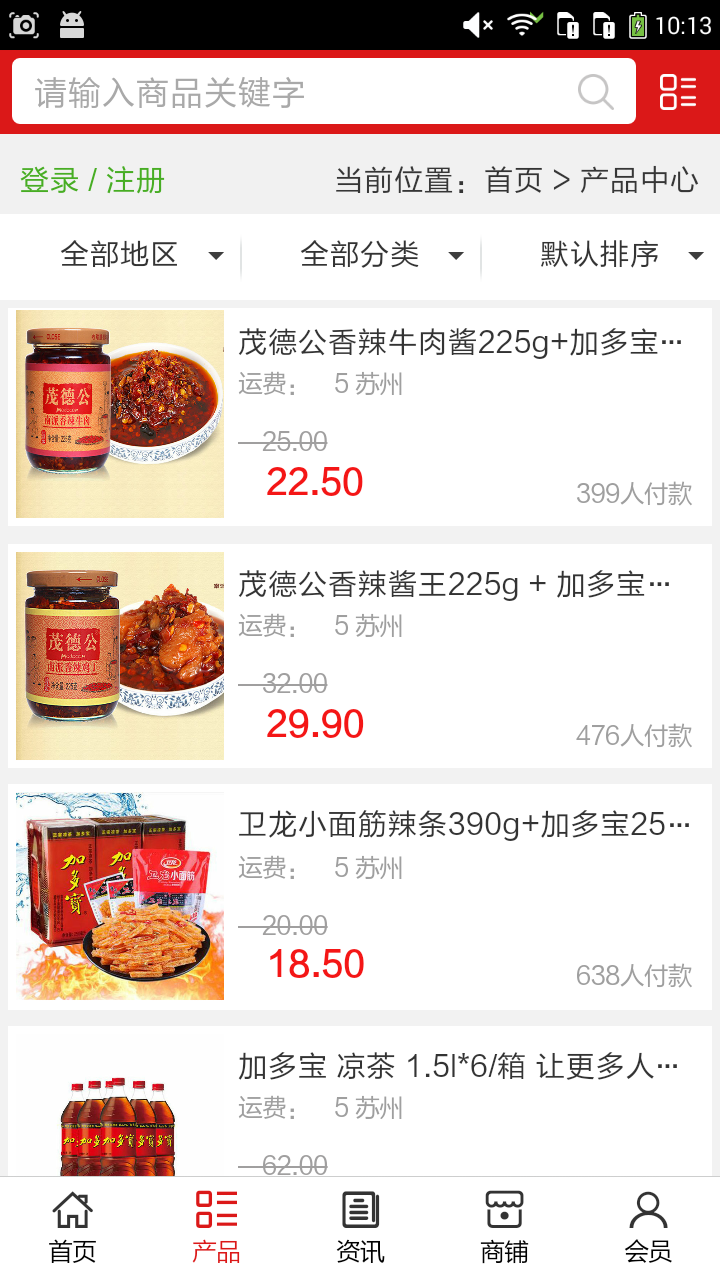Open the 登录 / 注册 link
The image size is (720, 1280).
click(x=92, y=181)
